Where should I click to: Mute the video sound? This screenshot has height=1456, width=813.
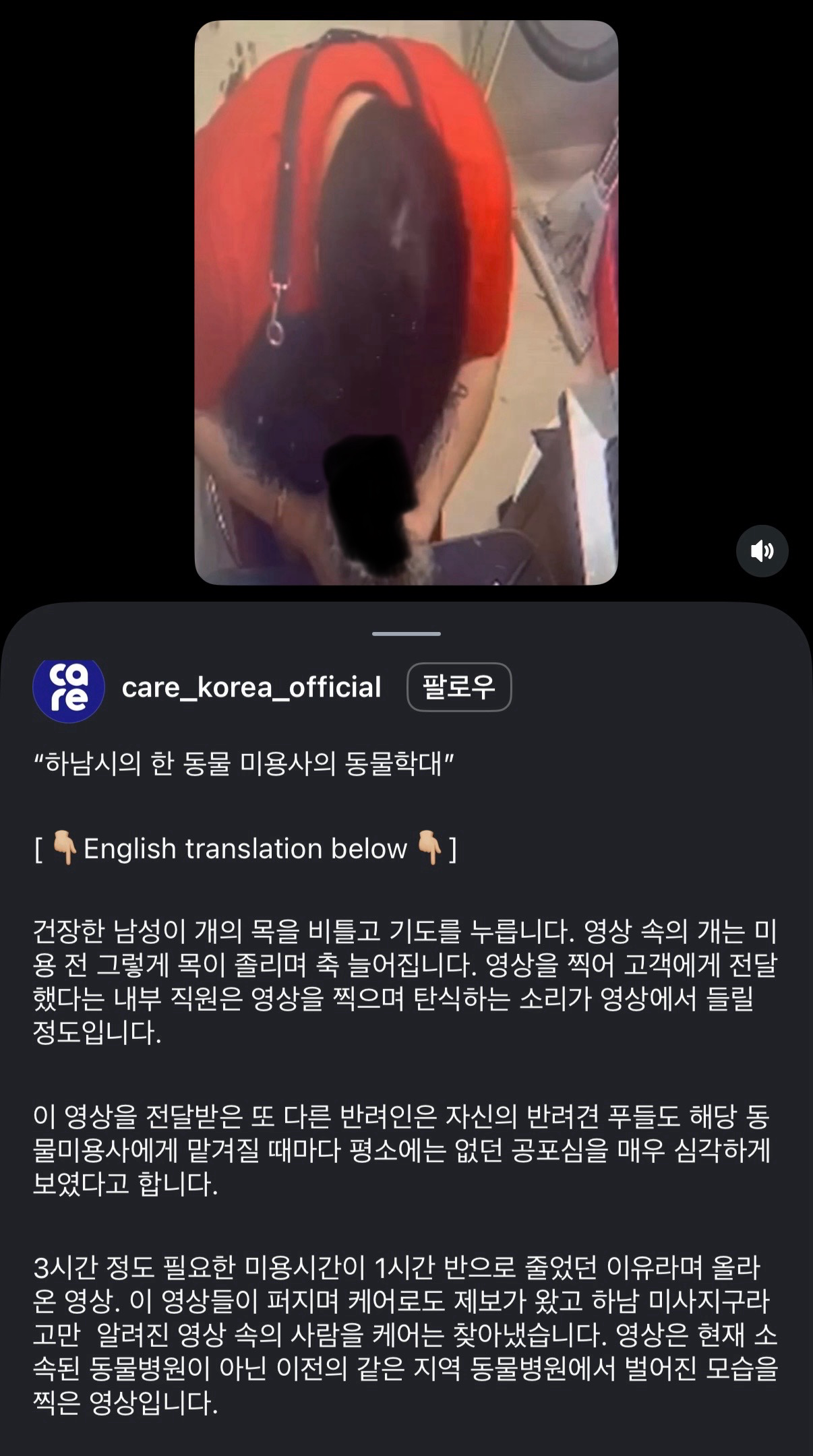[762, 551]
